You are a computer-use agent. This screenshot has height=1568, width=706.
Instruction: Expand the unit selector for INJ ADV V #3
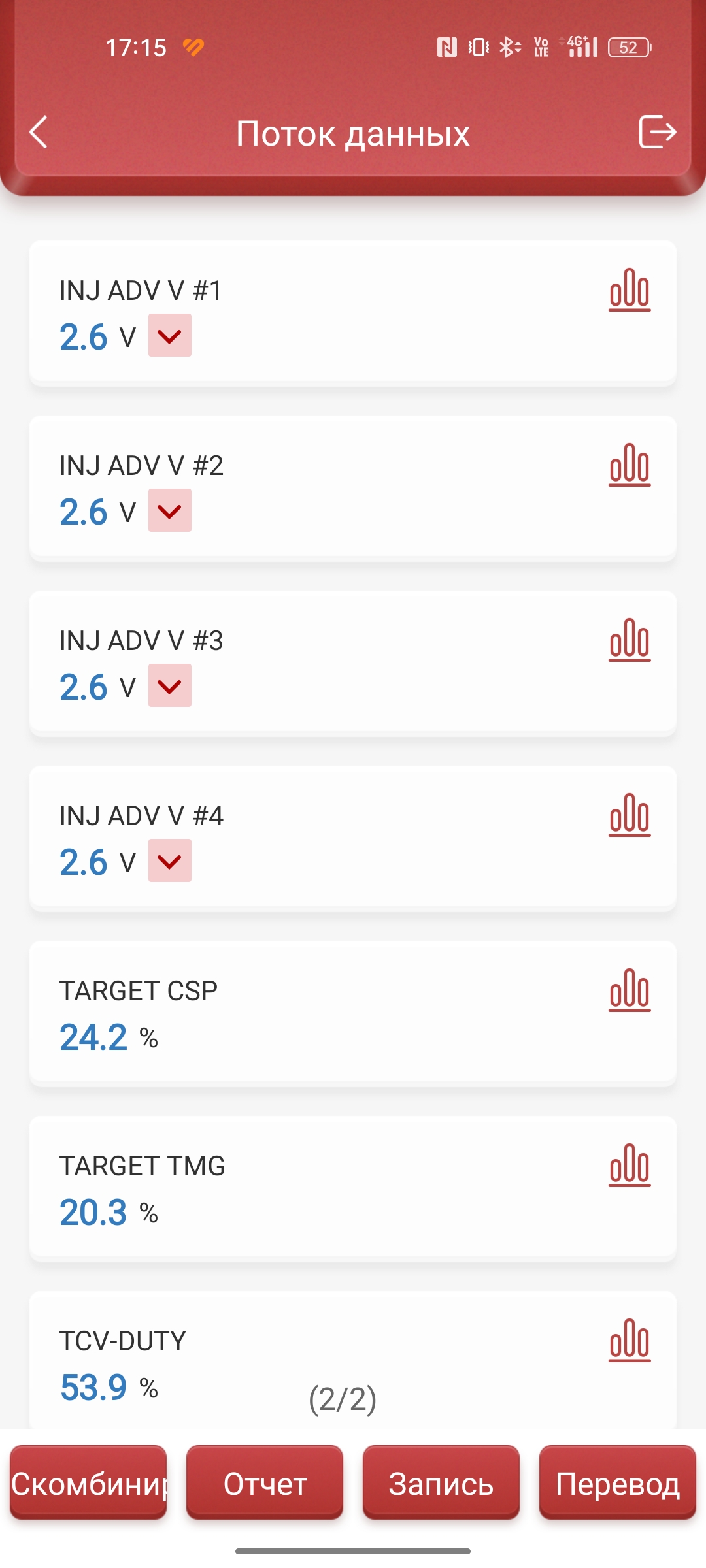tap(170, 686)
